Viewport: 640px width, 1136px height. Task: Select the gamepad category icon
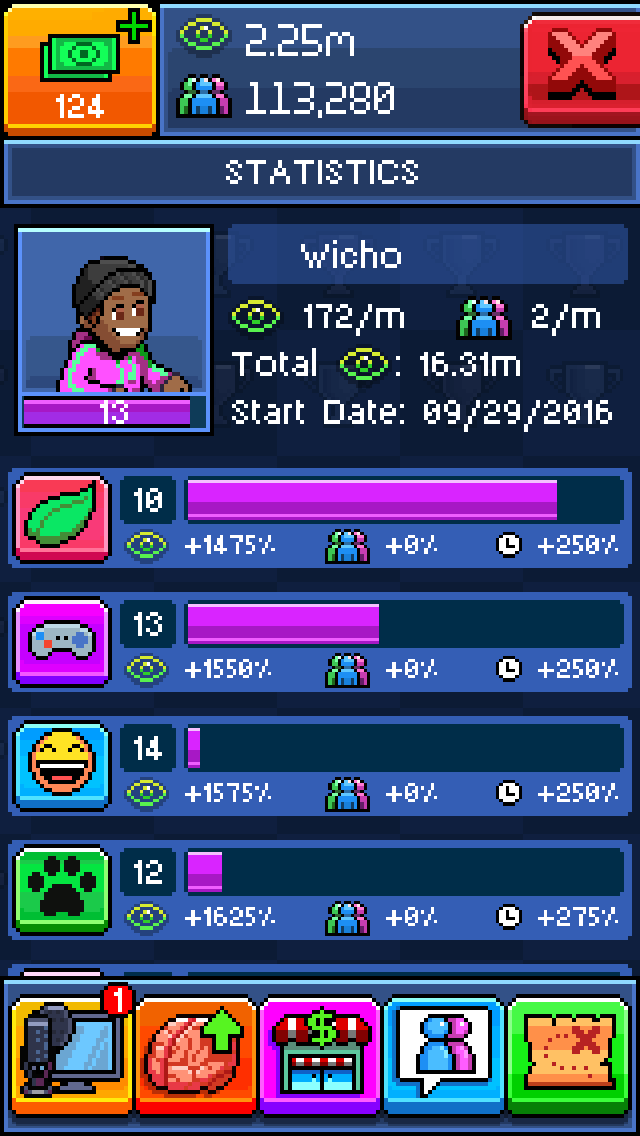62,642
